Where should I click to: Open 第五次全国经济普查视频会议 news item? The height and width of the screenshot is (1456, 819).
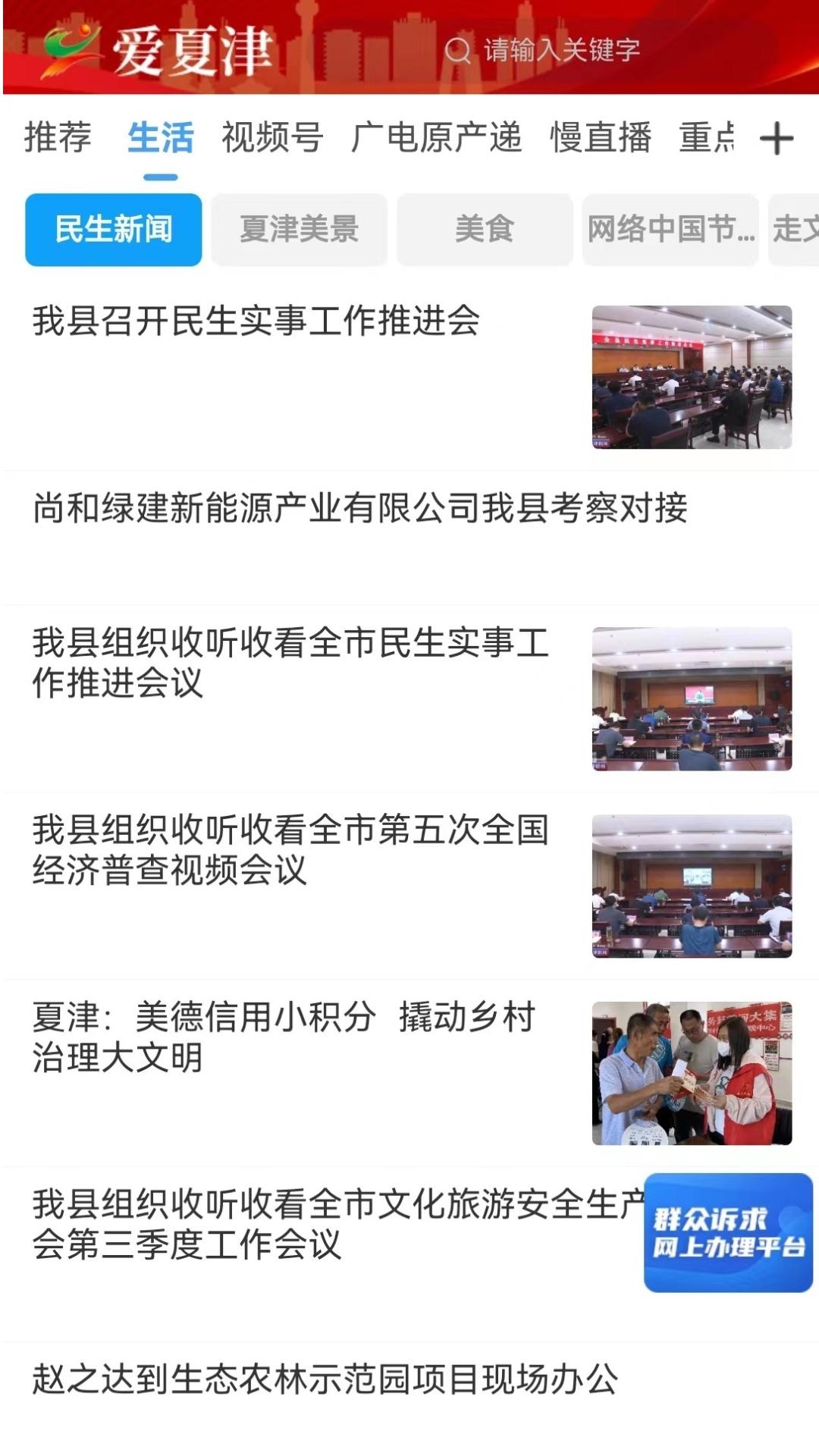pos(290,849)
